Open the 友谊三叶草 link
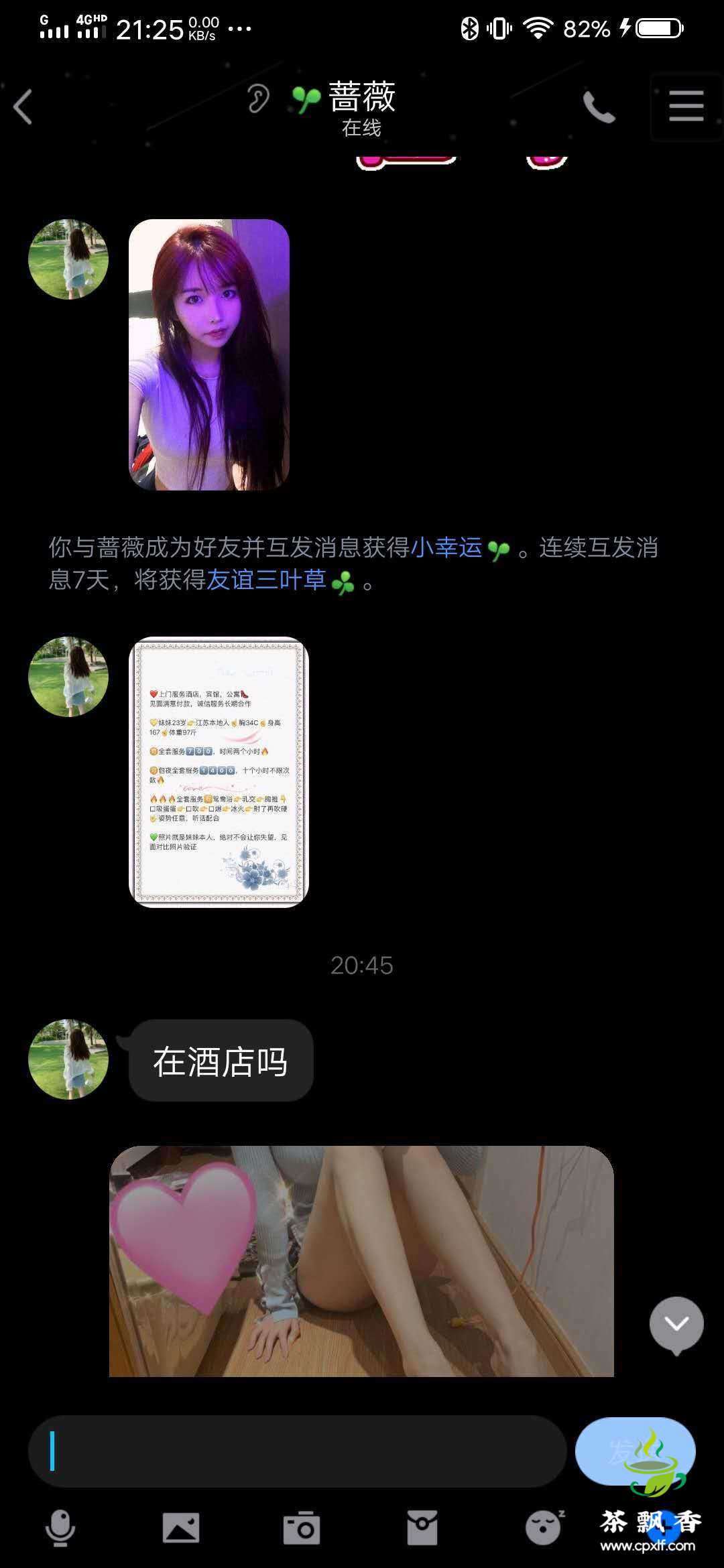 (x=267, y=580)
